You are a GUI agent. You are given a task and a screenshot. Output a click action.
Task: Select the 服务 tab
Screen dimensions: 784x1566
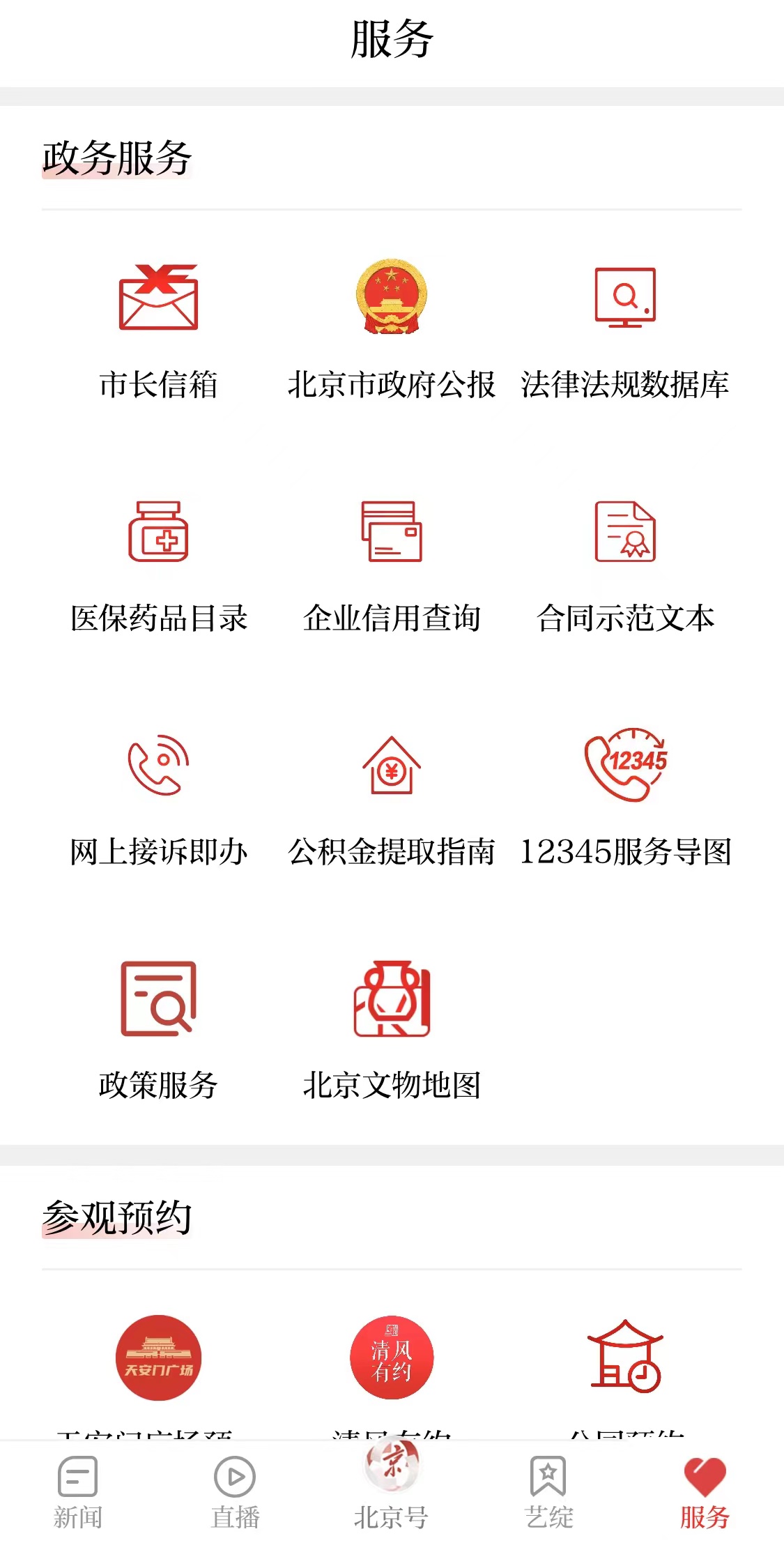705,1492
